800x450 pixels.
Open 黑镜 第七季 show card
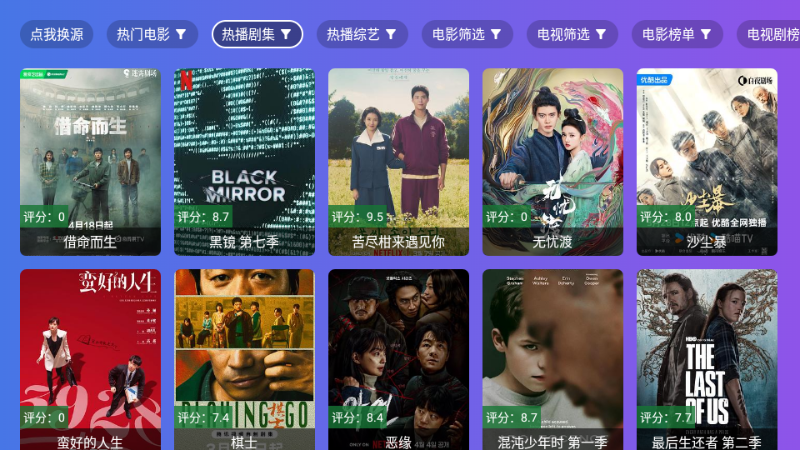click(x=244, y=160)
